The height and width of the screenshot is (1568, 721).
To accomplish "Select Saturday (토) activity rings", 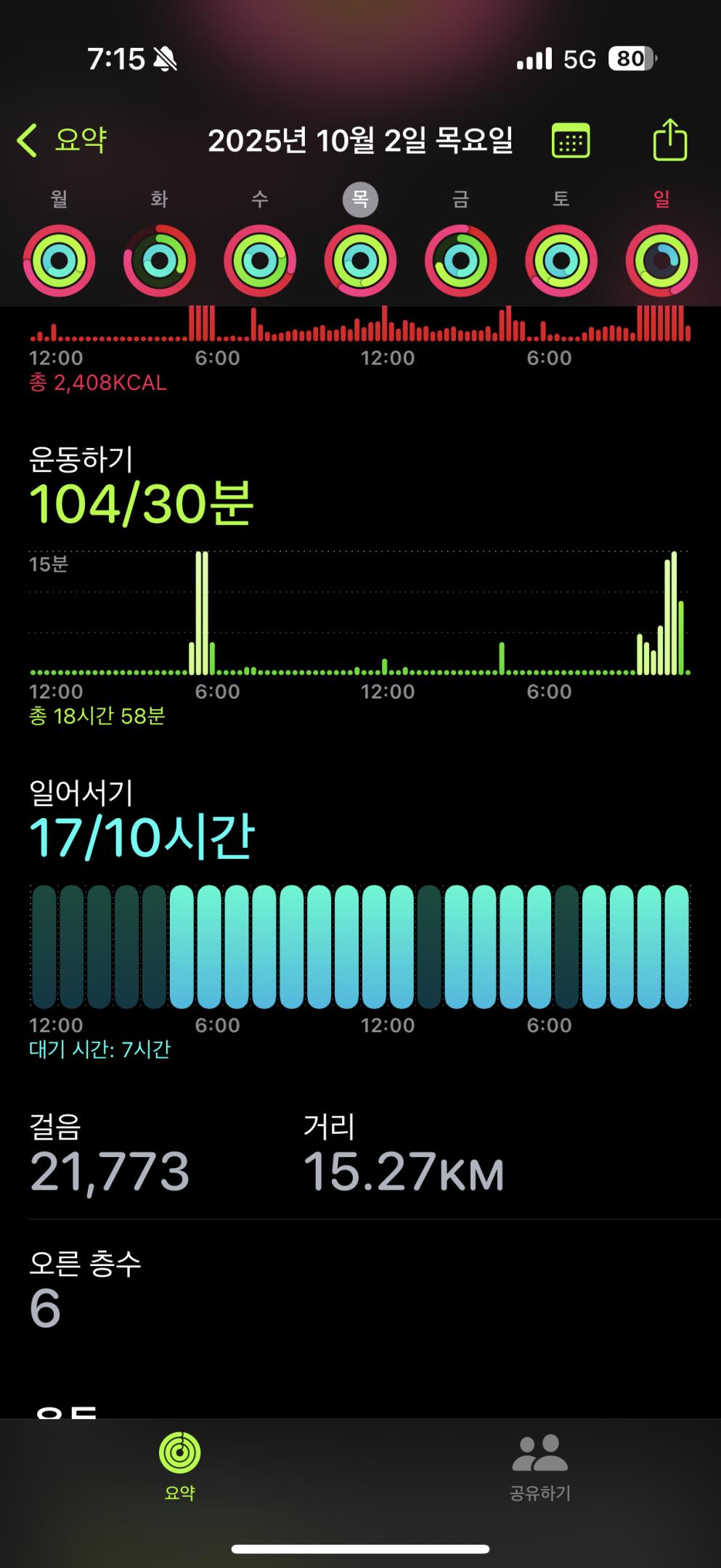I will [561, 261].
